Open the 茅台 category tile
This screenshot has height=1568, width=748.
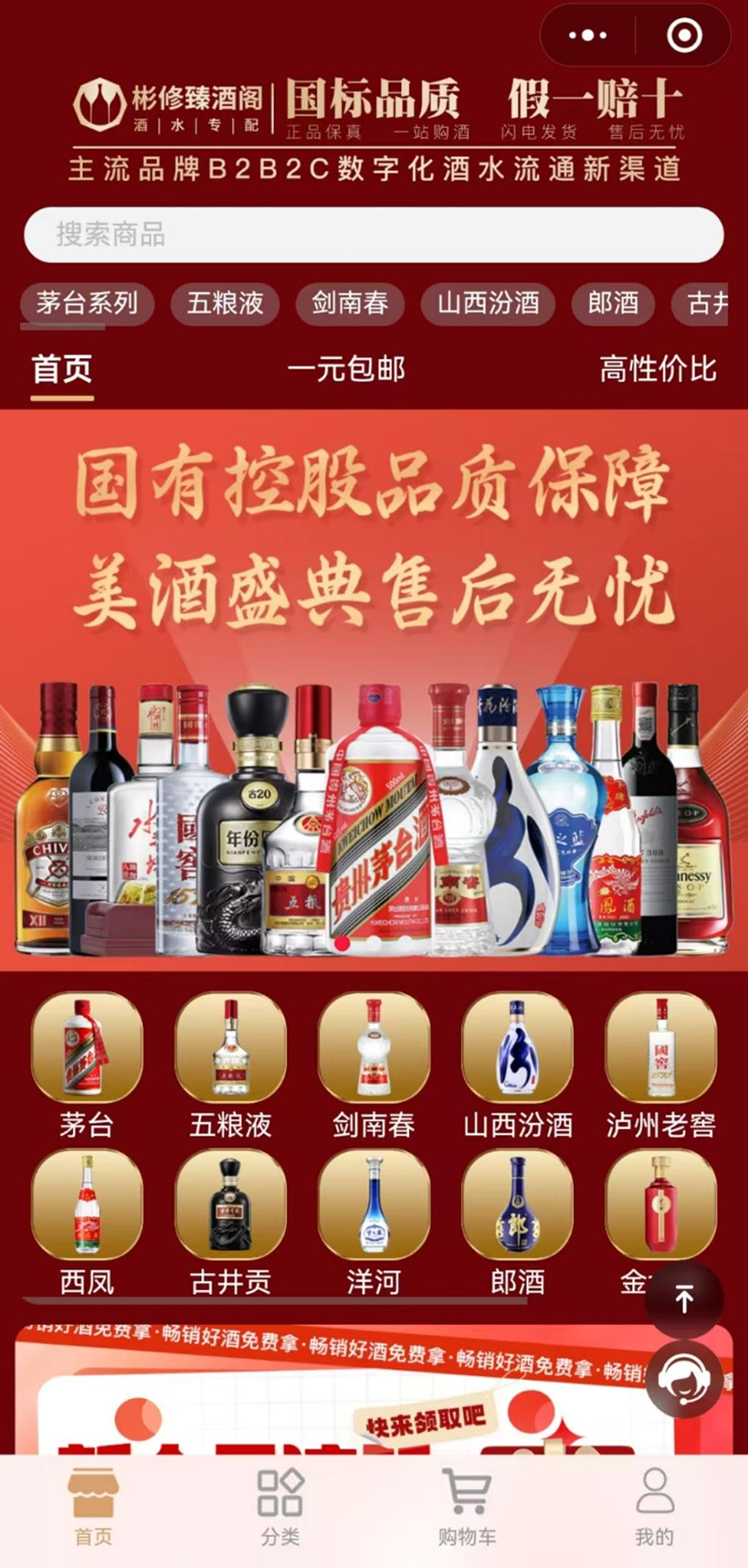(x=87, y=1066)
